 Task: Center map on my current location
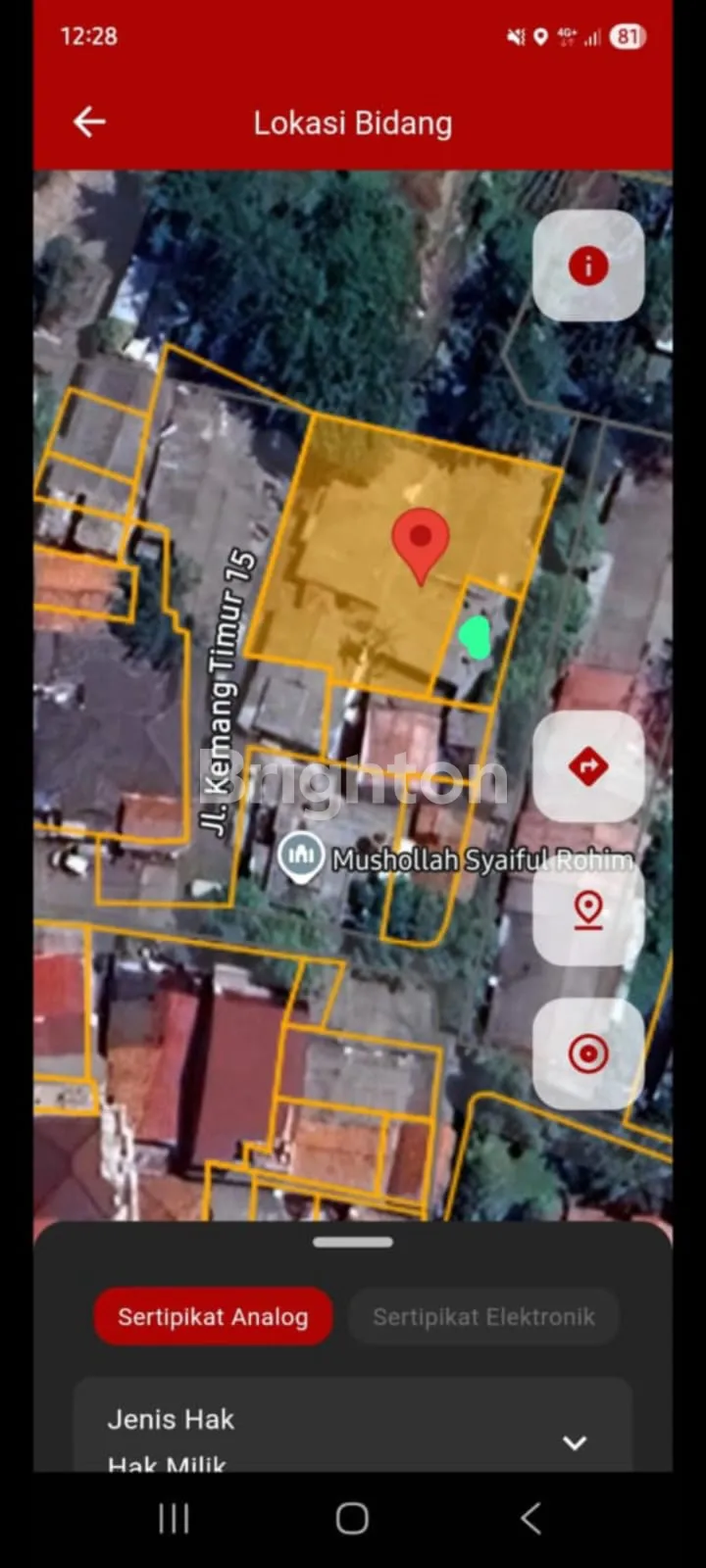tap(588, 1054)
